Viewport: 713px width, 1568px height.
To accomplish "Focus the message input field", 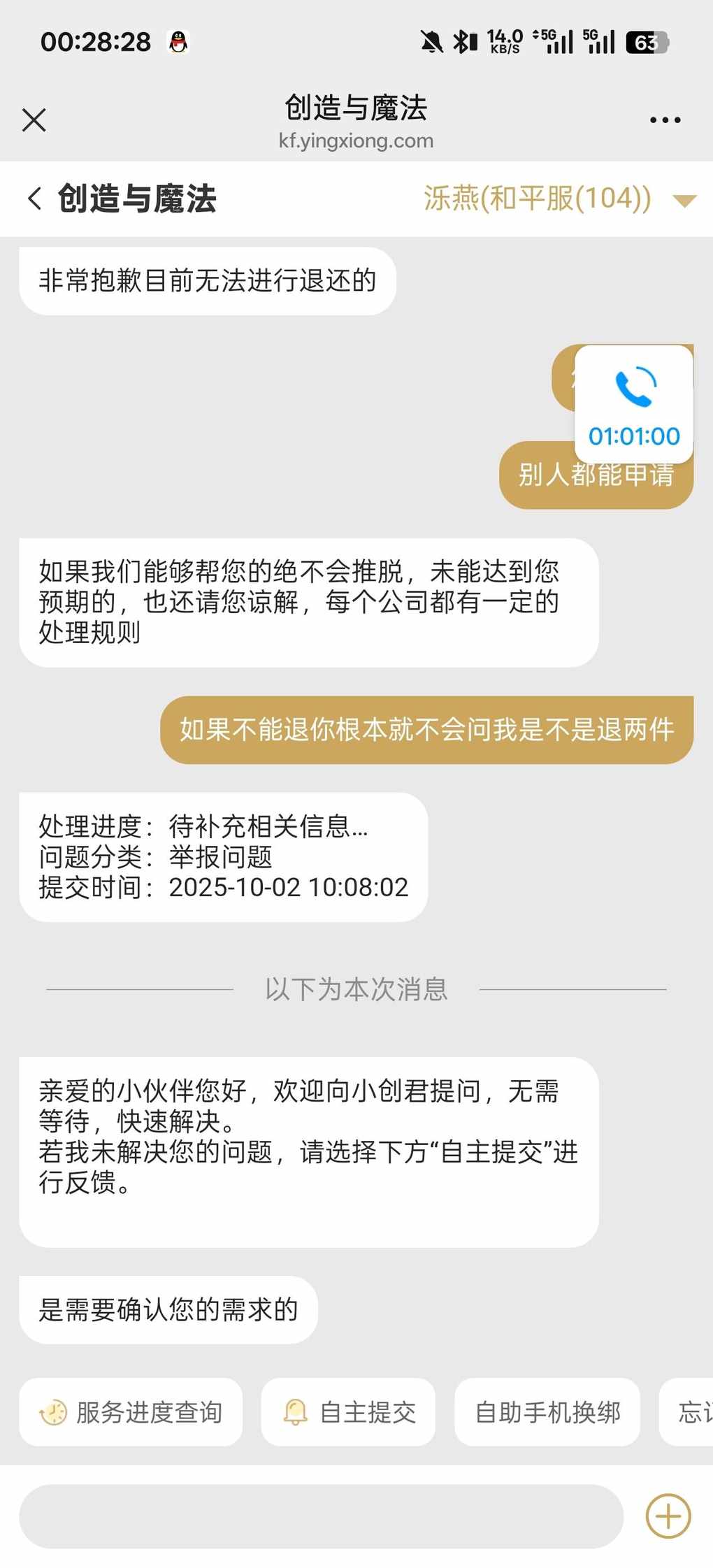I will point(321,1516).
